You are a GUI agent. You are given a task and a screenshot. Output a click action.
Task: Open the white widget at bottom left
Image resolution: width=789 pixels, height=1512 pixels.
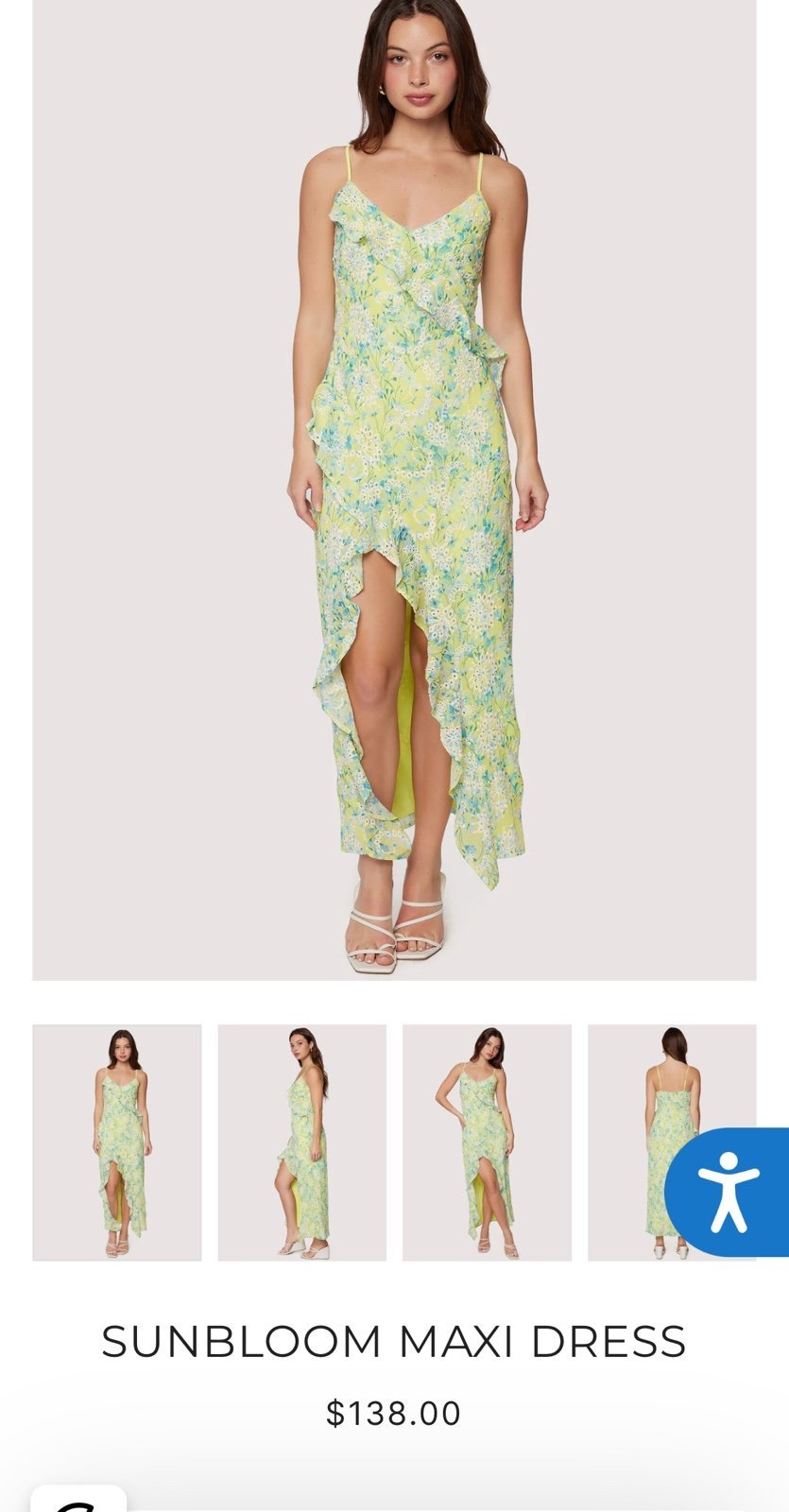(78, 1499)
